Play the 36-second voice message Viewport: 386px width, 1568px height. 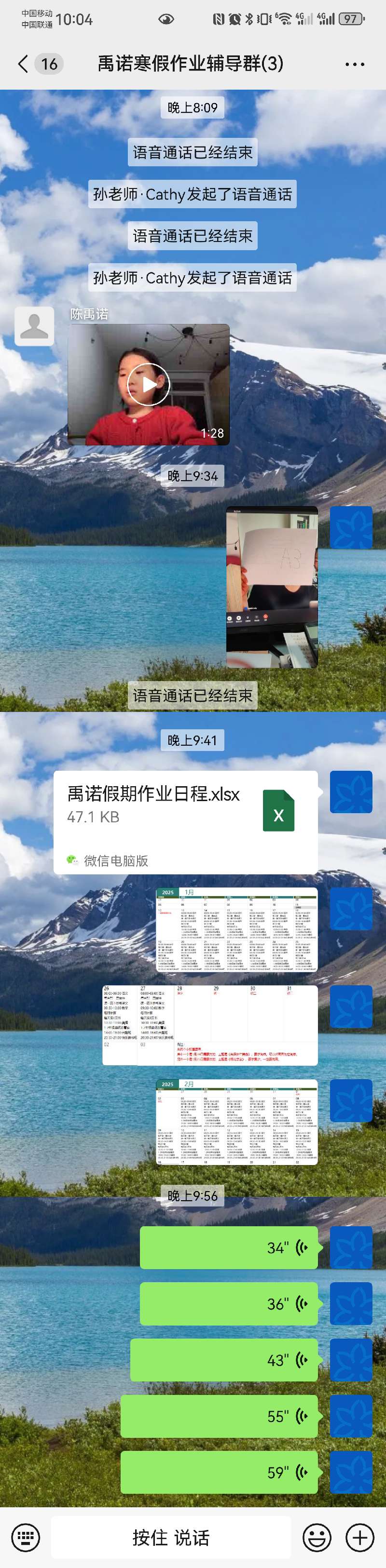coord(229,1304)
